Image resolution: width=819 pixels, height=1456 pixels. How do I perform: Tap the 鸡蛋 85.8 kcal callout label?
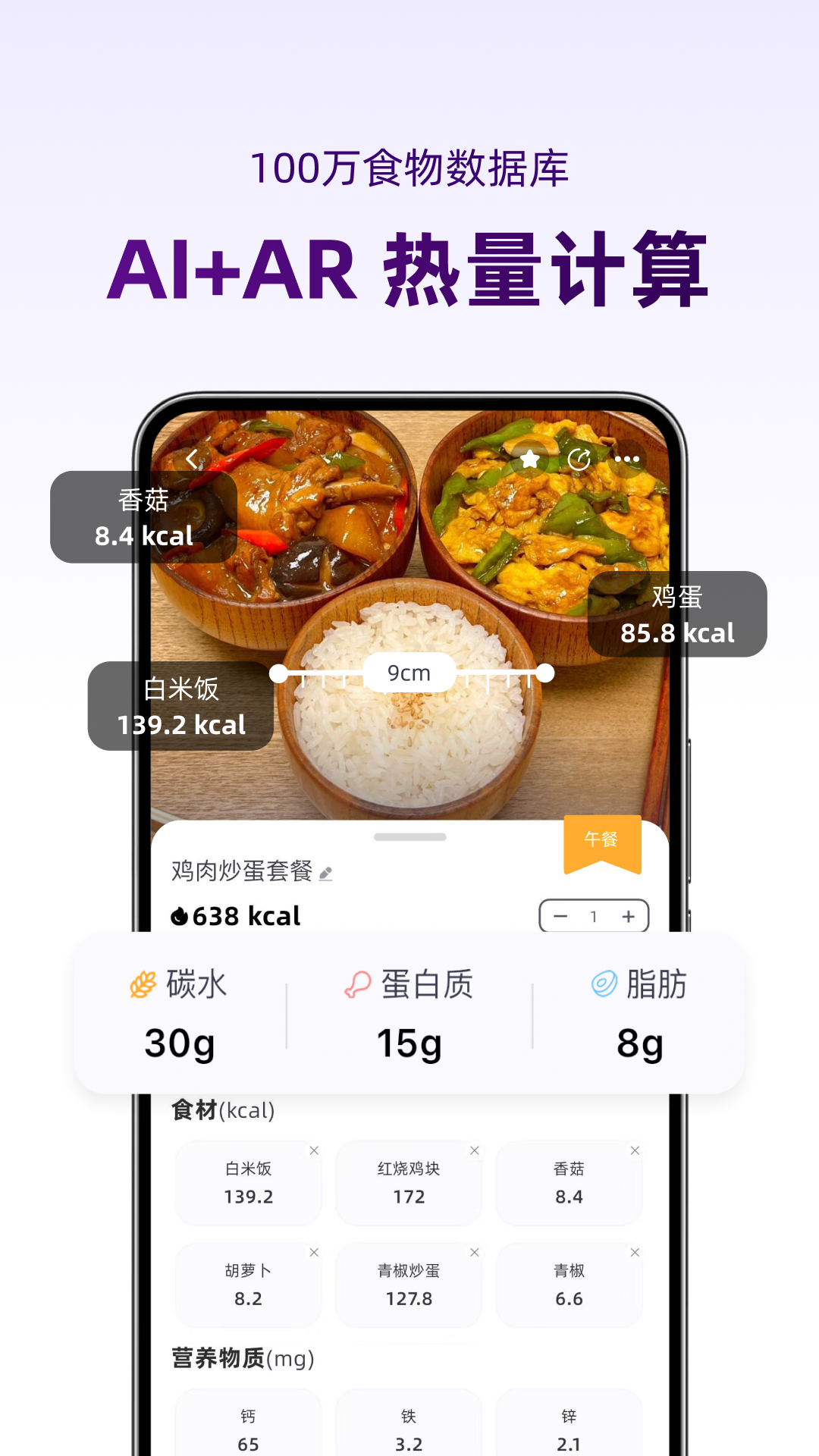[677, 616]
